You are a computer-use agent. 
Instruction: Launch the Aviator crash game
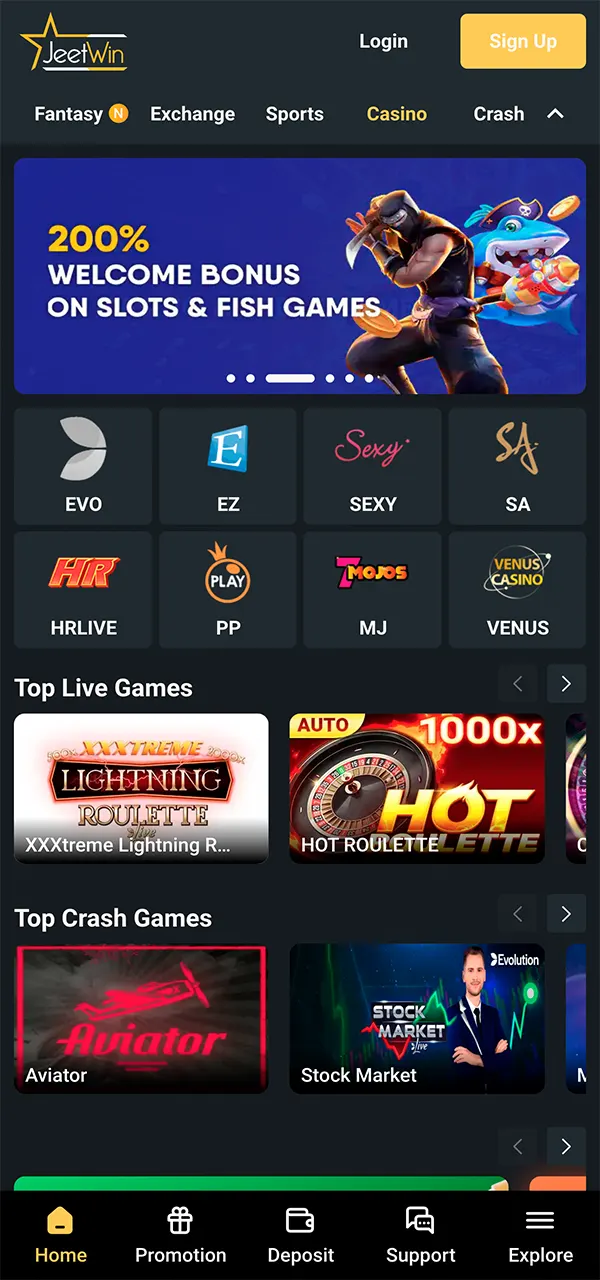(x=141, y=1018)
